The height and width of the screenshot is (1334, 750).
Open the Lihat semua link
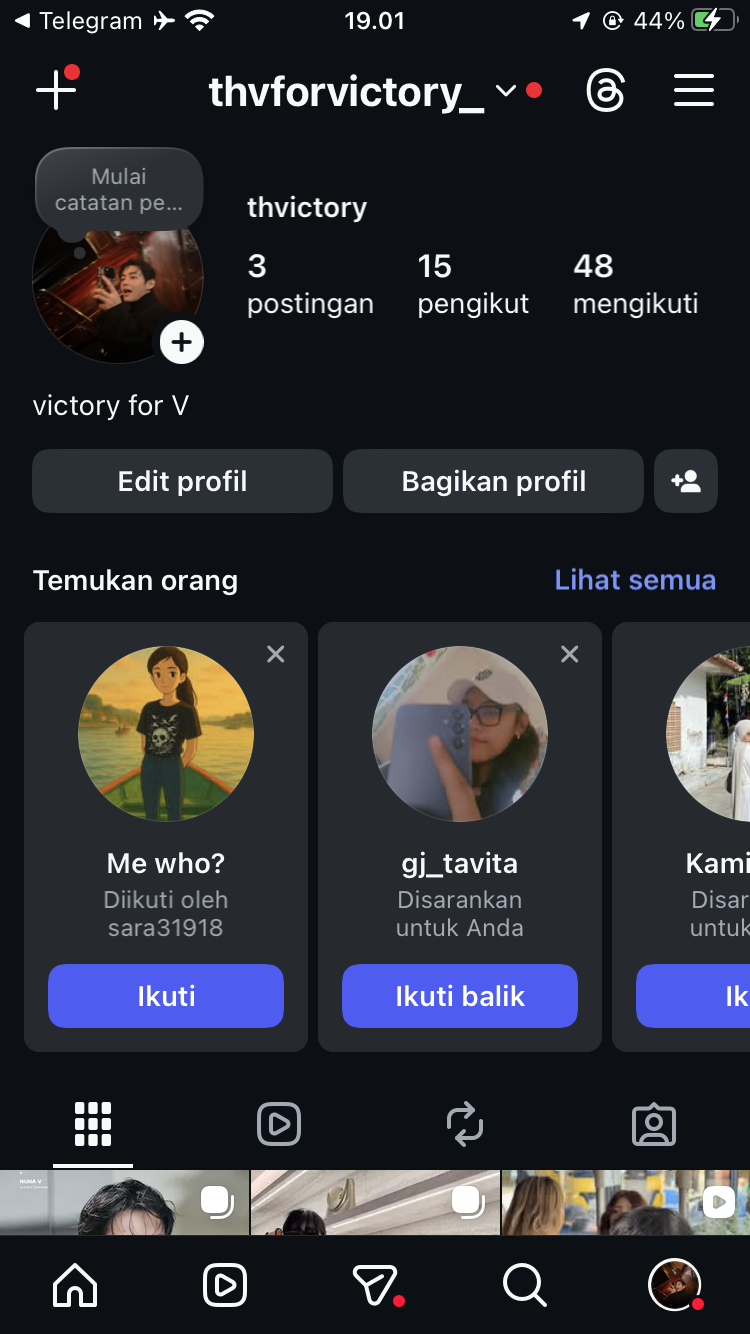[x=635, y=580]
